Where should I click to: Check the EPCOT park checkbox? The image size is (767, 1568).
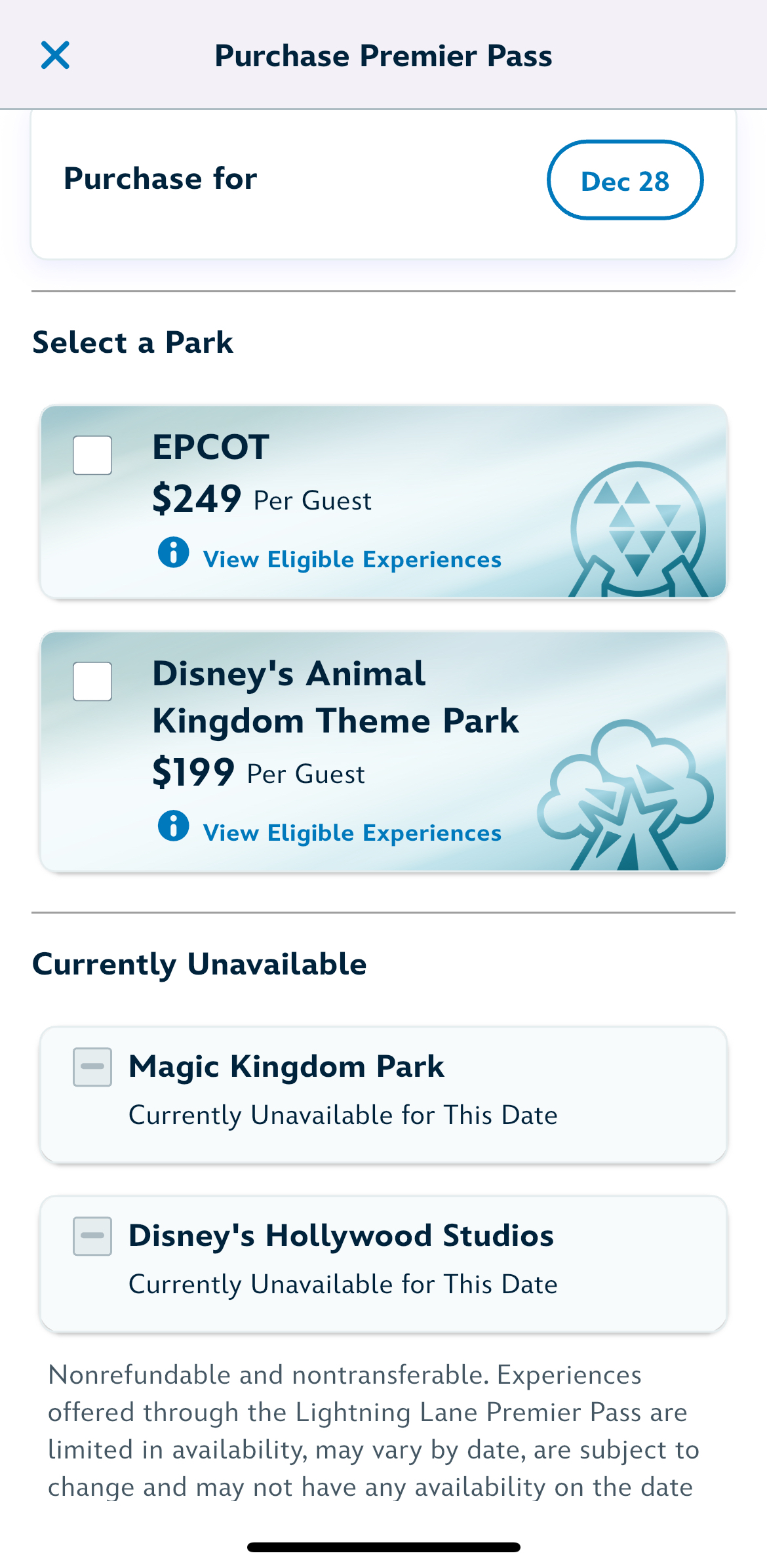(92, 455)
